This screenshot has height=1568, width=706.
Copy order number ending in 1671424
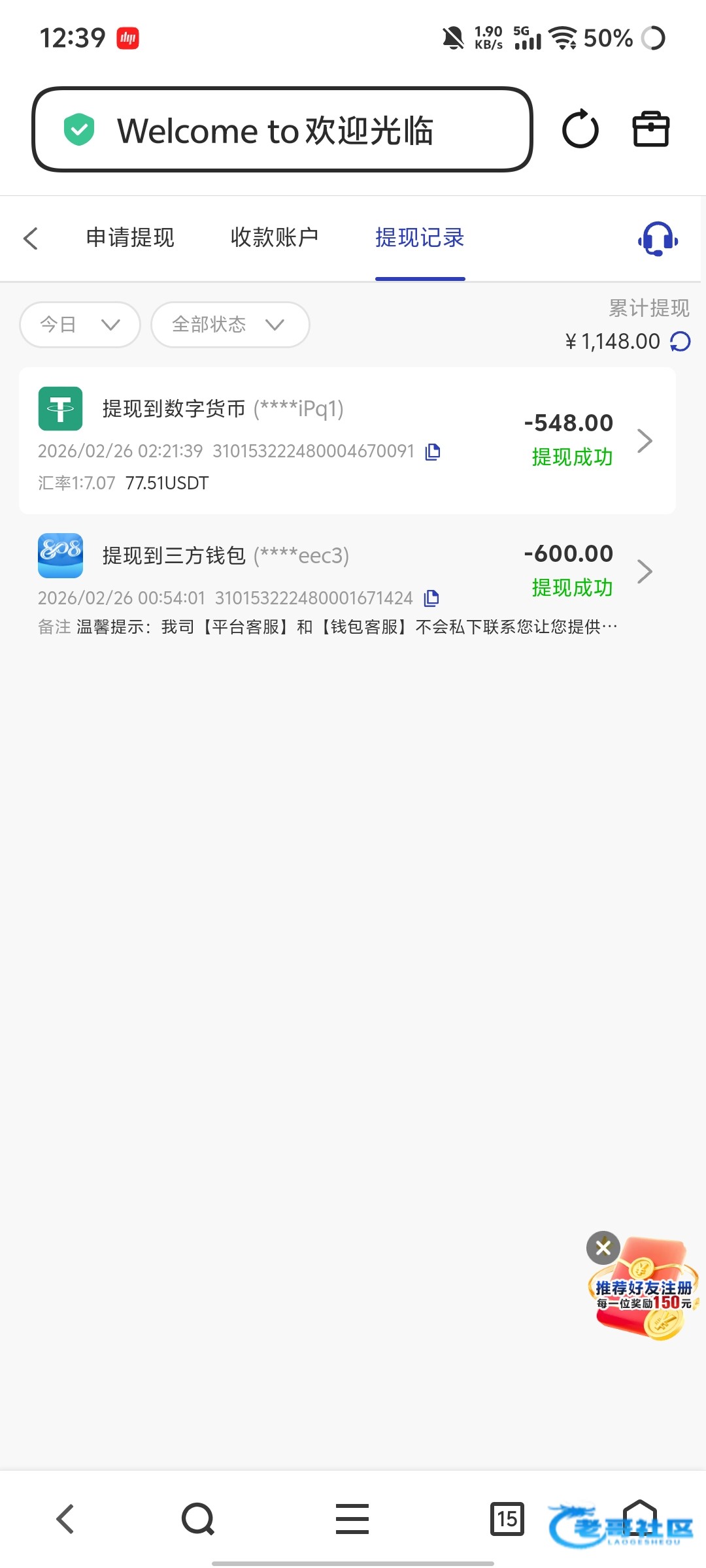point(431,598)
